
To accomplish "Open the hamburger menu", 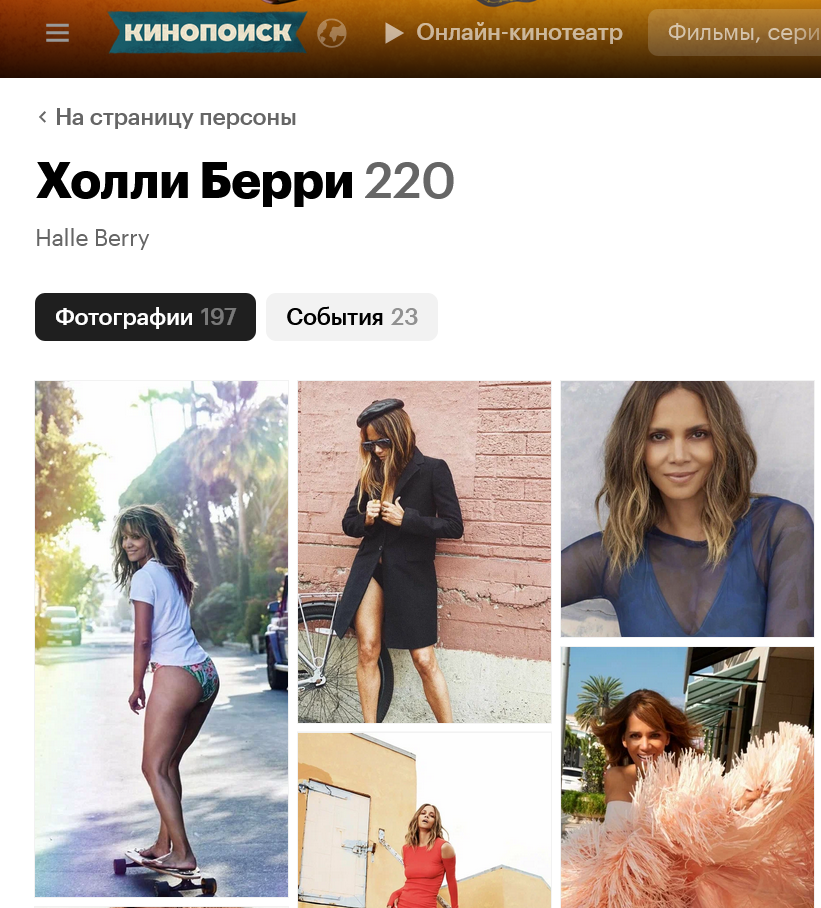I will (x=58, y=33).
